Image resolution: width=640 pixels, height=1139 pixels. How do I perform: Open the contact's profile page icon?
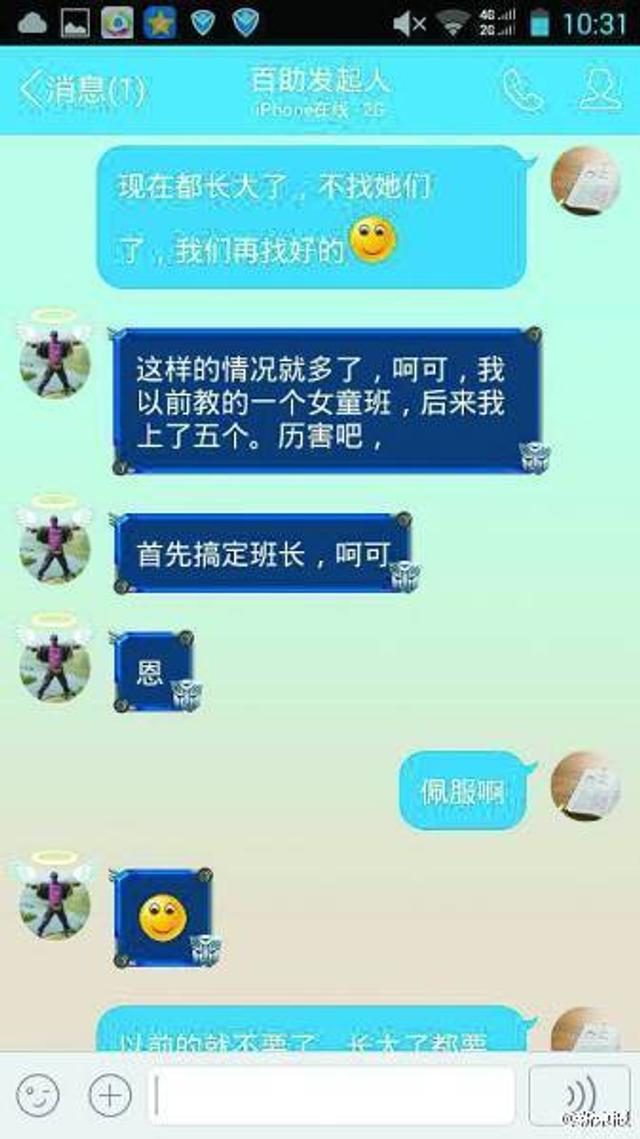(600, 90)
